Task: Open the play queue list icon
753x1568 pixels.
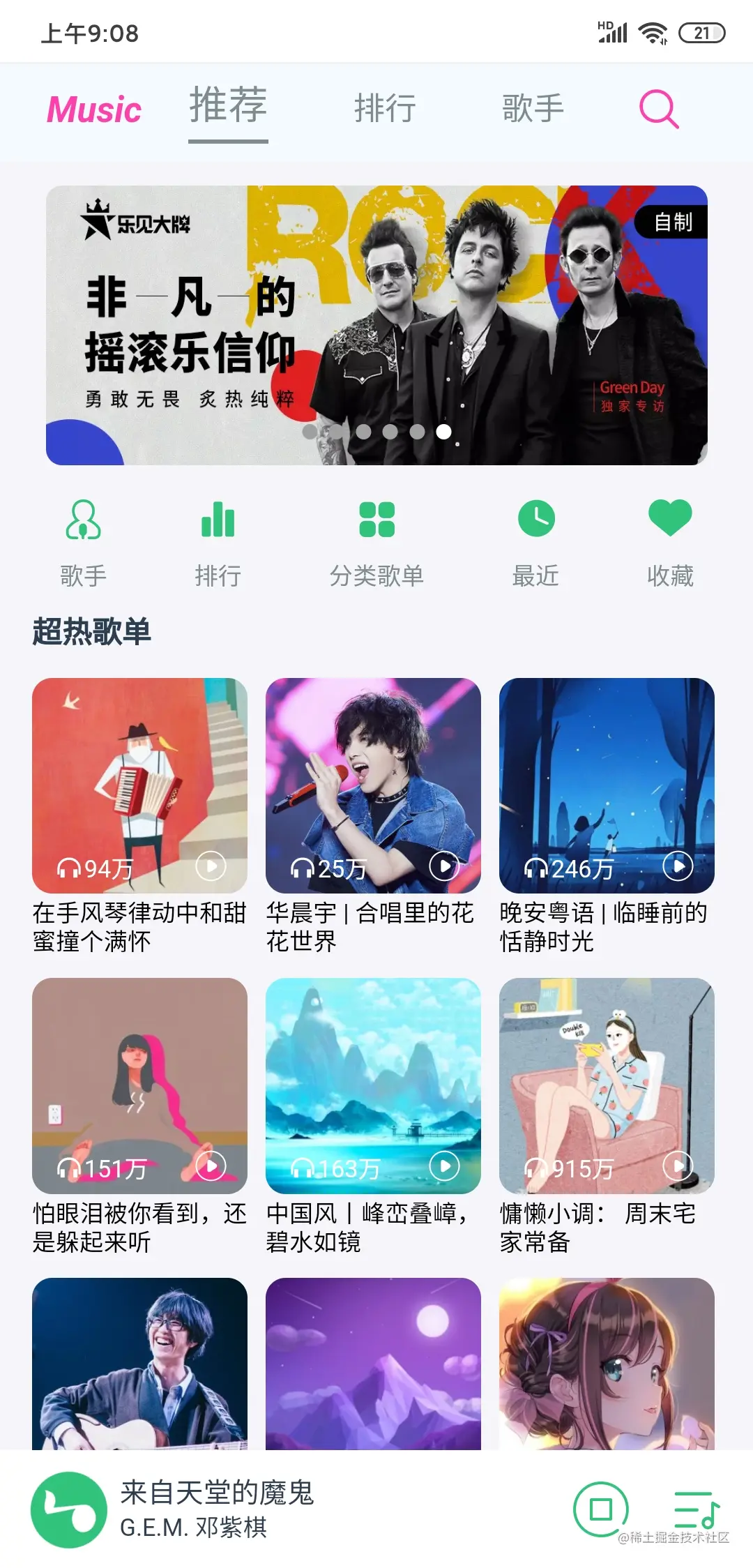Action: click(x=696, y=1510)
